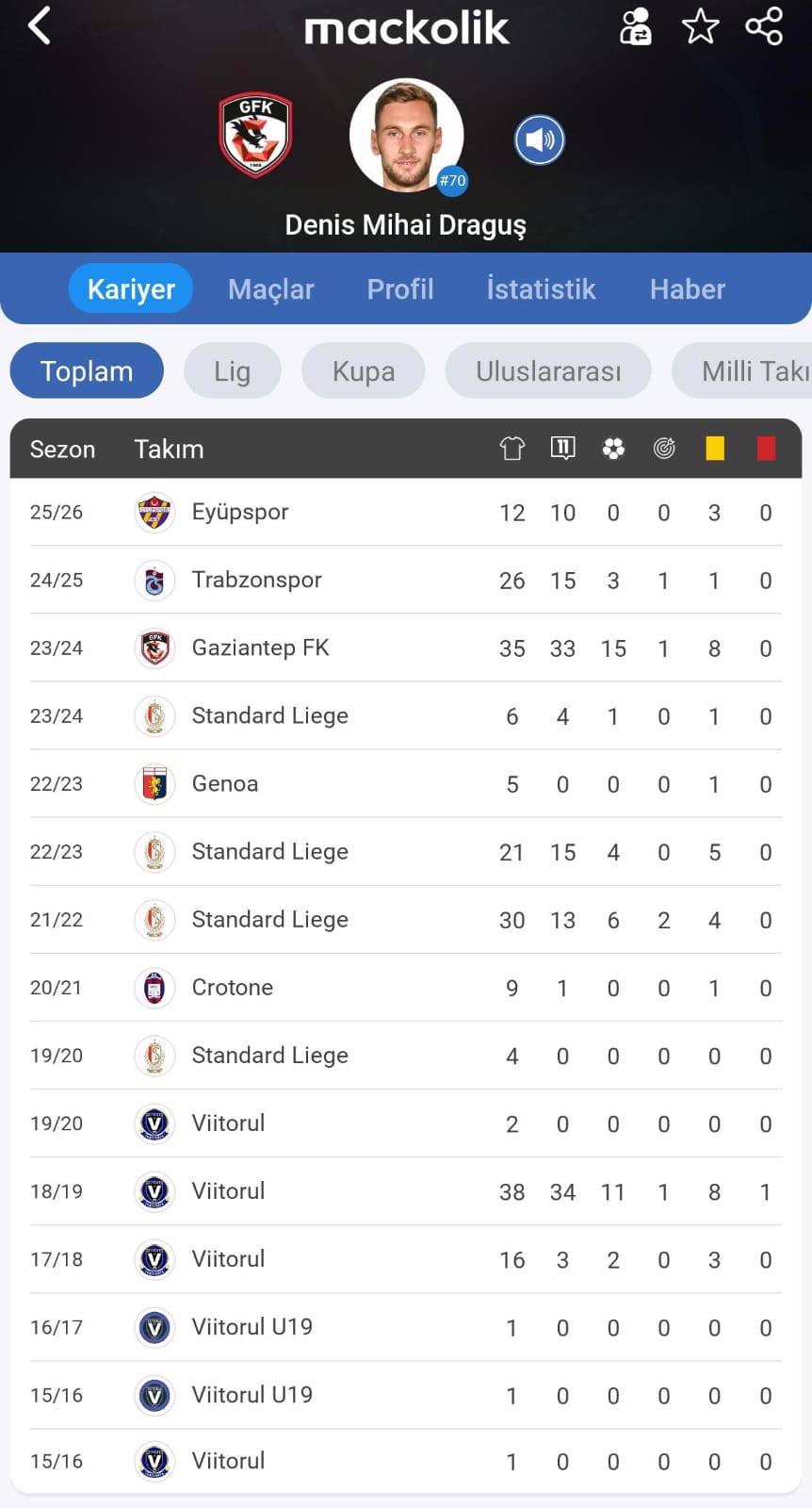
Task: Add Denis Mihai Draguş to favorites
Action: click(x=700, y=26)
